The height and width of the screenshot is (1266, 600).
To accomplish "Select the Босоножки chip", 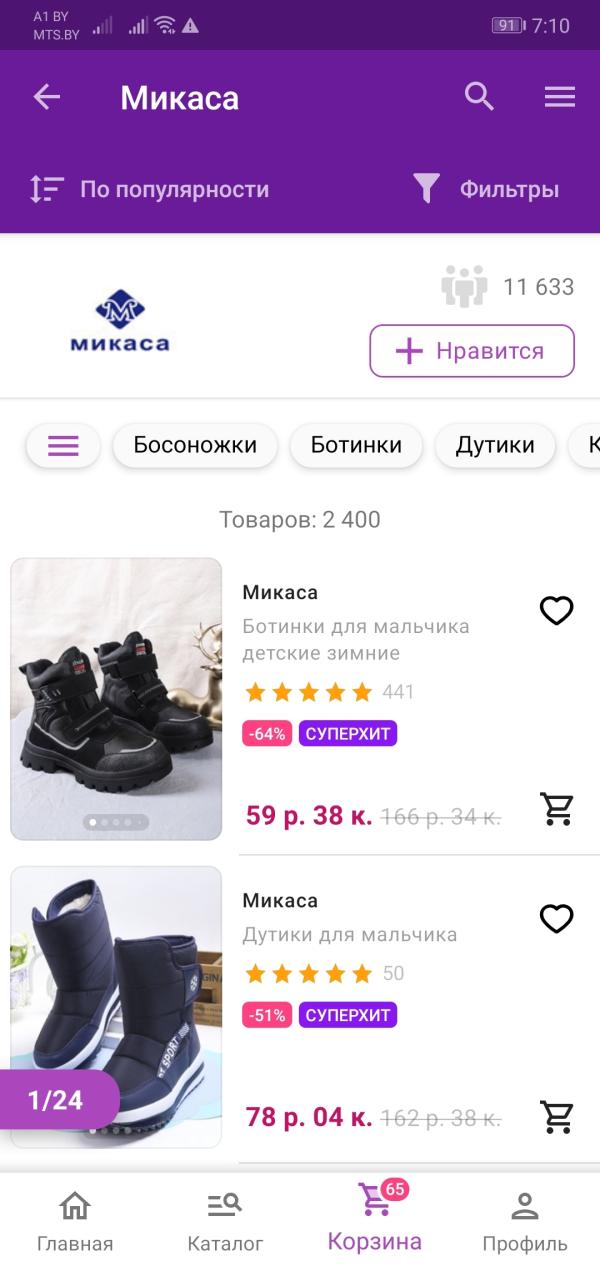I will (x=195, y=445).
